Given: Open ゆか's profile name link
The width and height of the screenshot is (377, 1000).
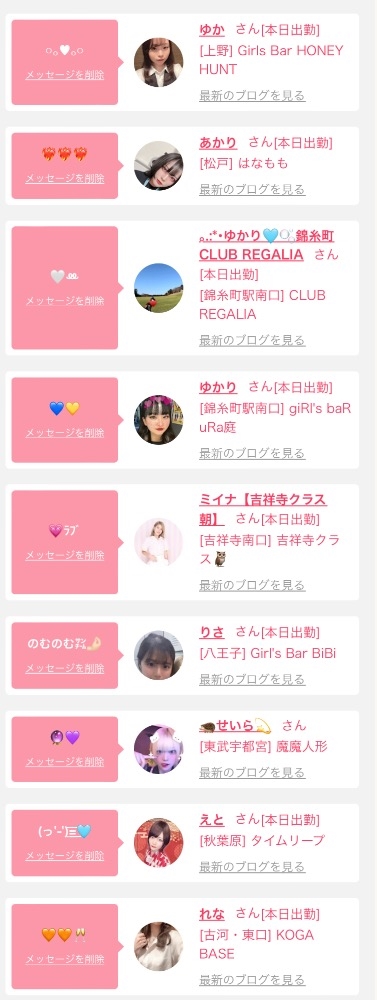Looking at the screenshot, I should (x=212, y=29).
